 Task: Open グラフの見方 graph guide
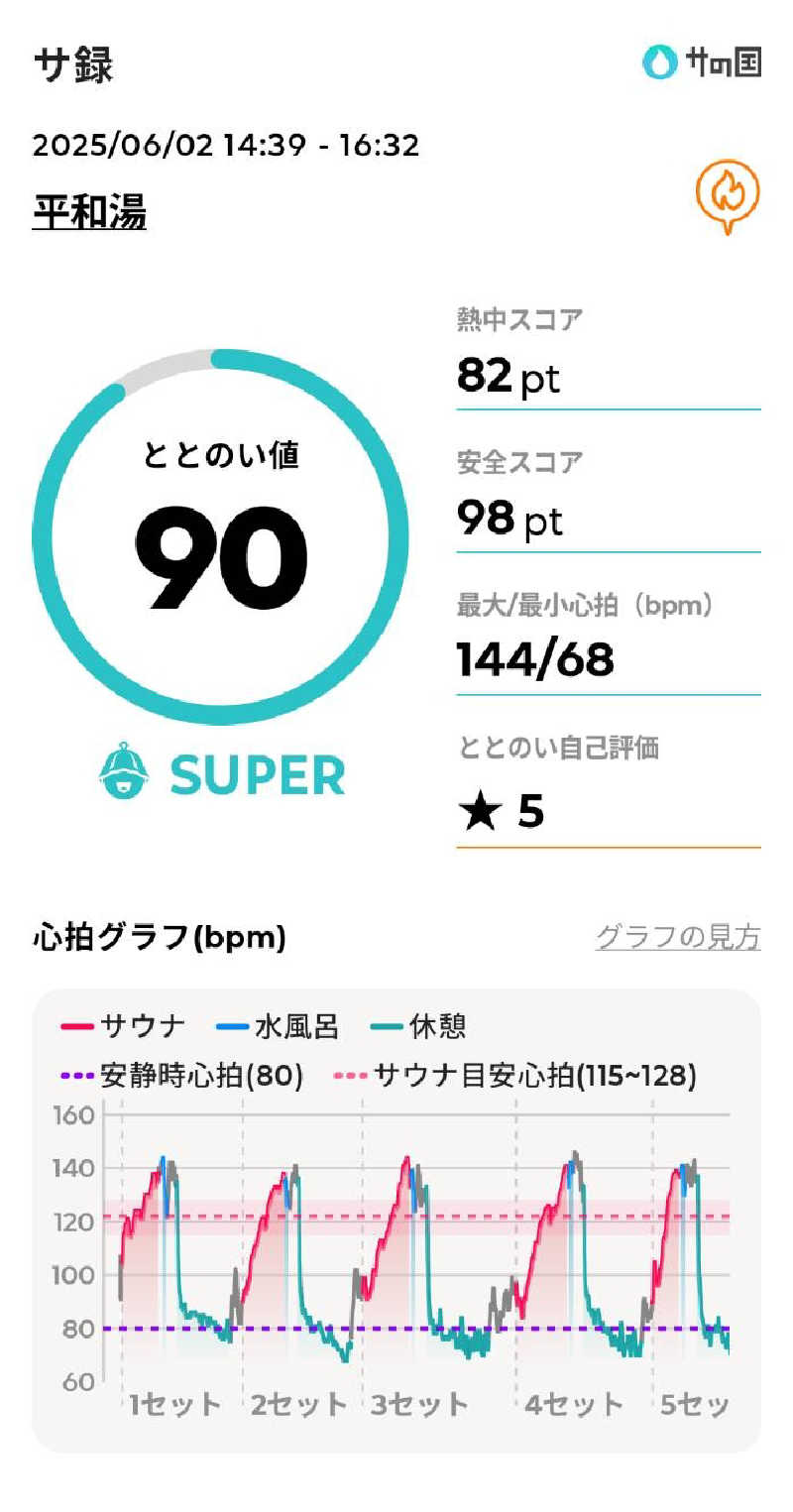[x=677, y=937]
